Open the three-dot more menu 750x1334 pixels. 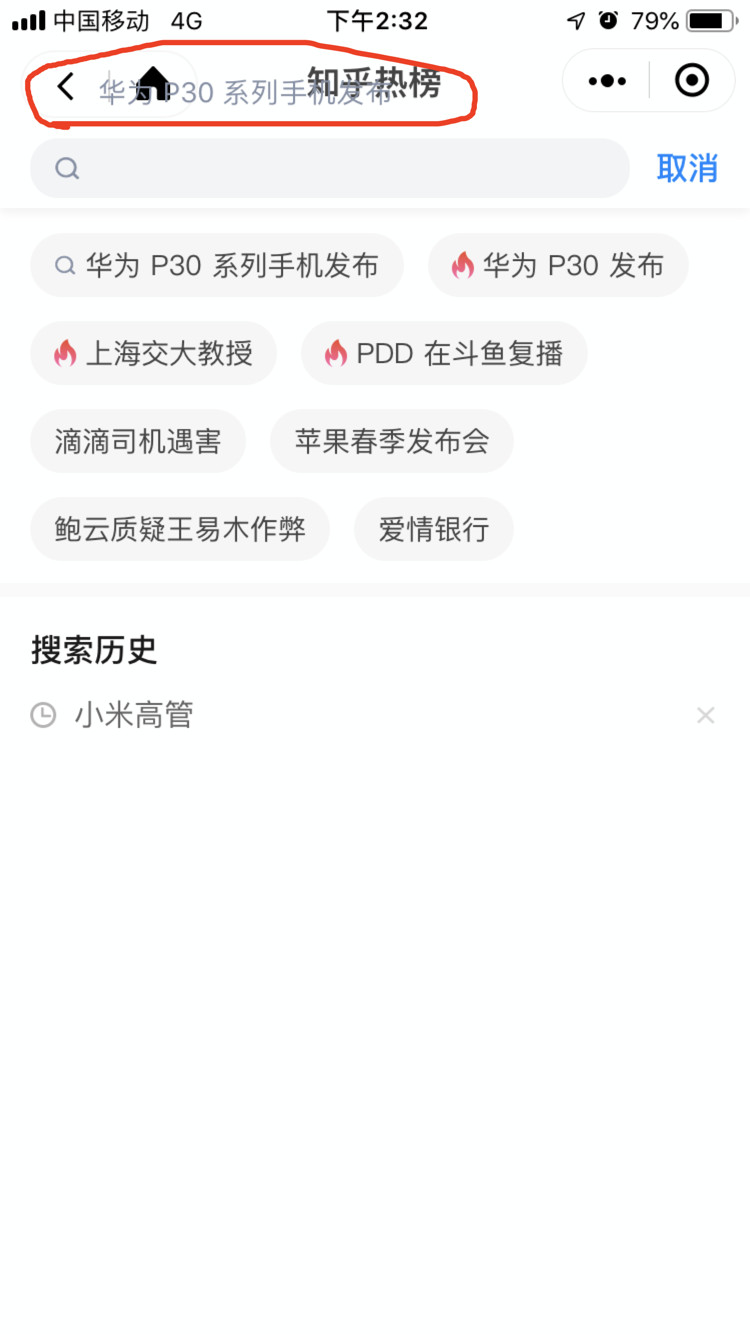tap(607, 81)
